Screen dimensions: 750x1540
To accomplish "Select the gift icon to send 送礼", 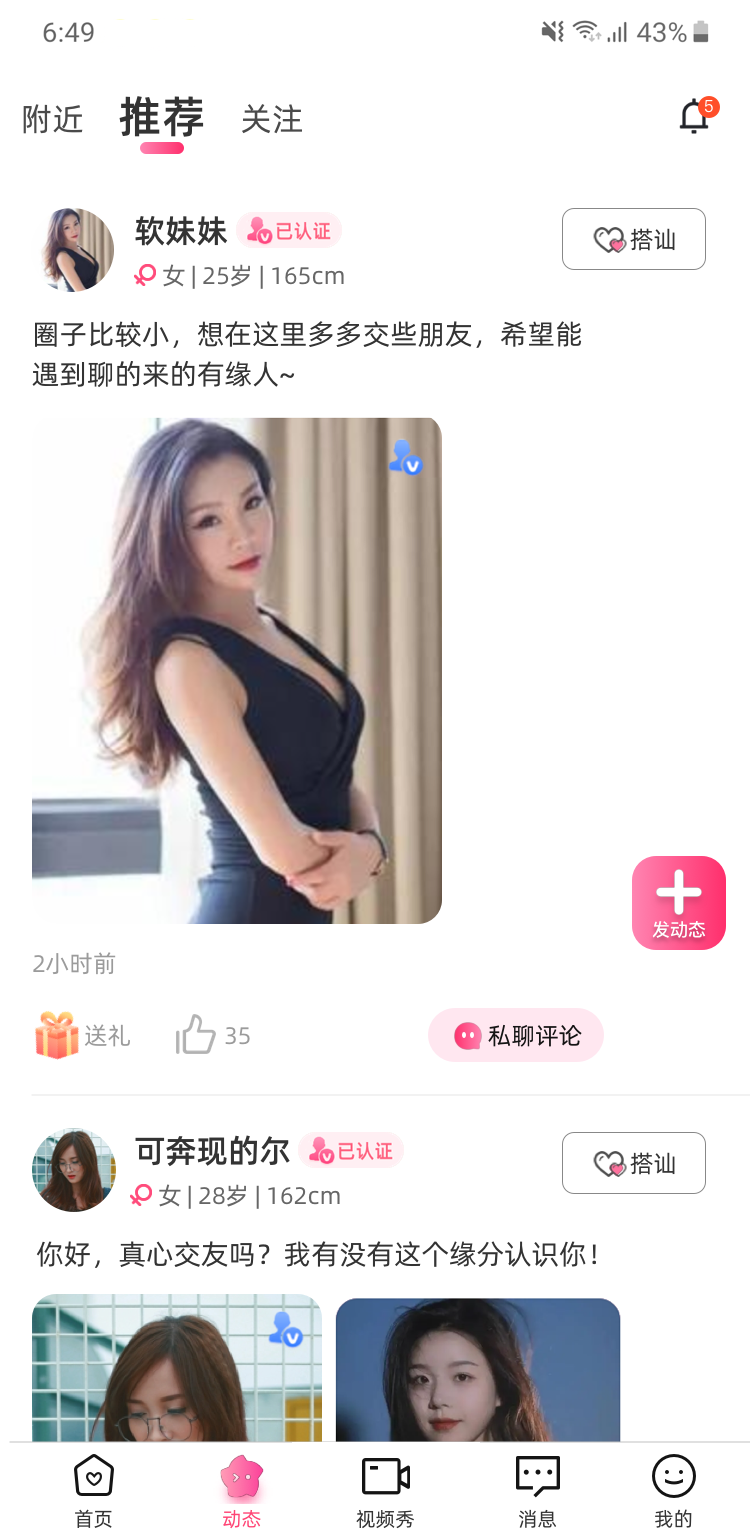I will click(x=57, y=1035).
